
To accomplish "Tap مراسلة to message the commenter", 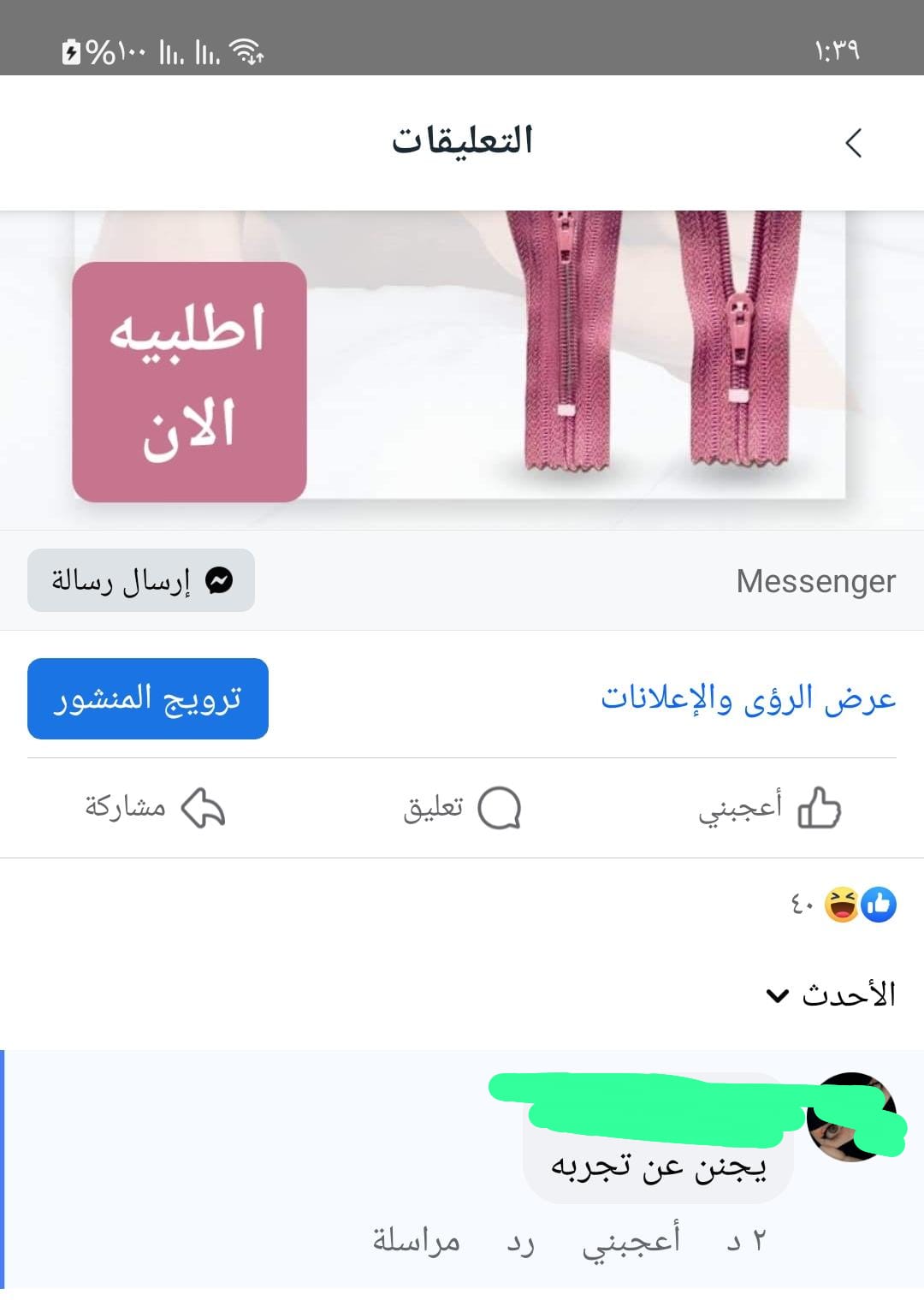I will click(x=416, y=1241).
